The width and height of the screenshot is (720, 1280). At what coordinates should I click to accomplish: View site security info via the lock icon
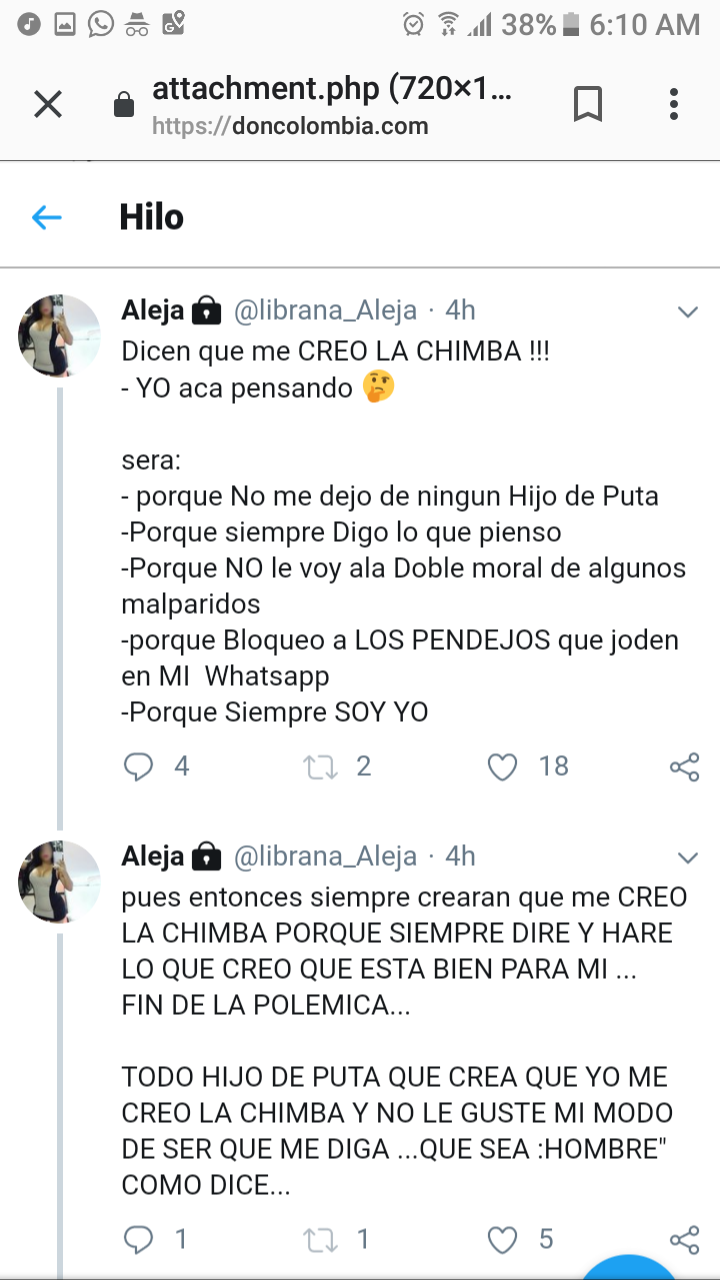point(125,105)
